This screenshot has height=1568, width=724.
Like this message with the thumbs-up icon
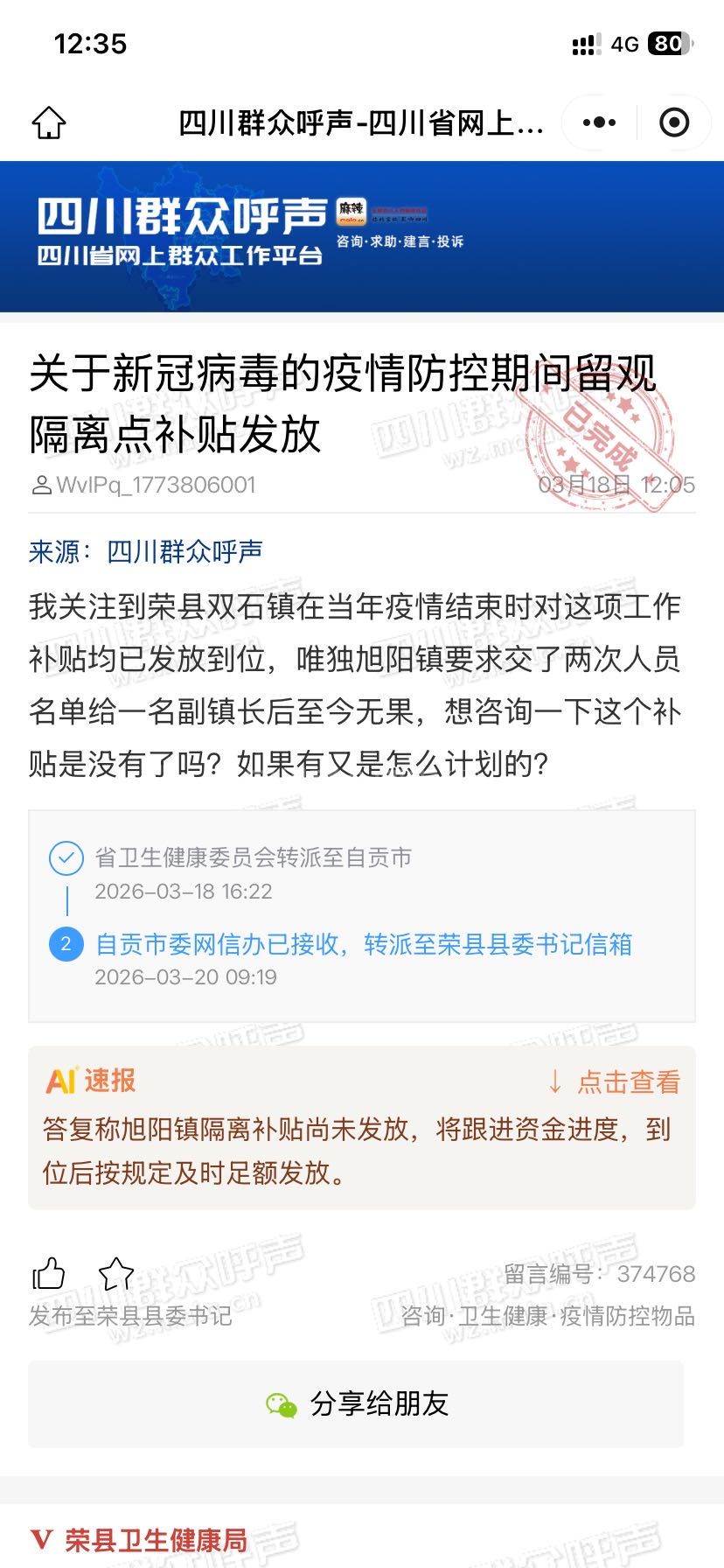pyautogui.click(x=49, y=1274)
